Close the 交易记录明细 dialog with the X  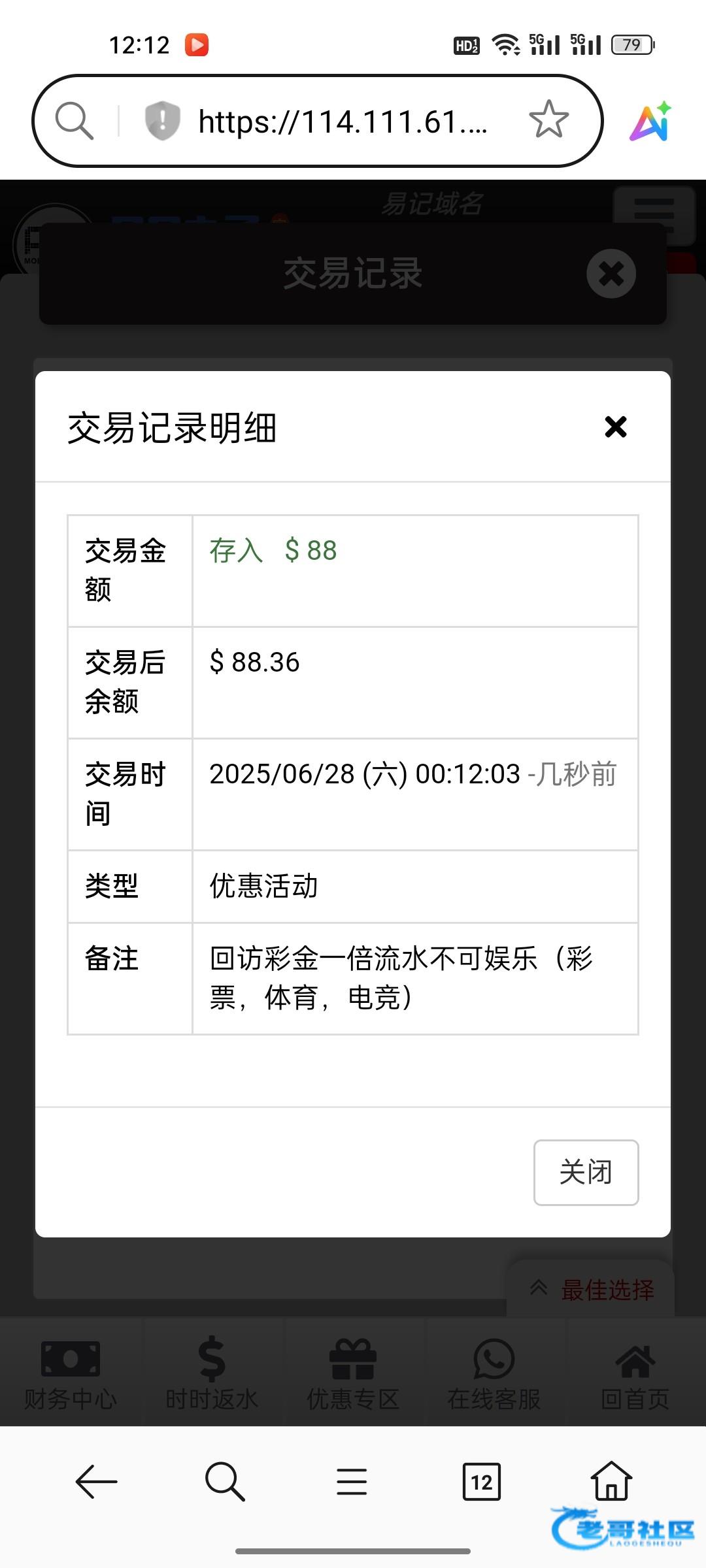coord(616,427)
